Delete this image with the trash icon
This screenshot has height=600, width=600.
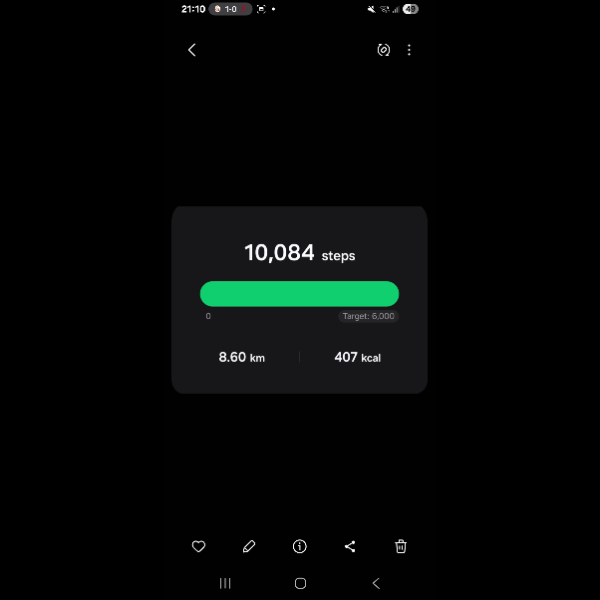click(401, 546)
